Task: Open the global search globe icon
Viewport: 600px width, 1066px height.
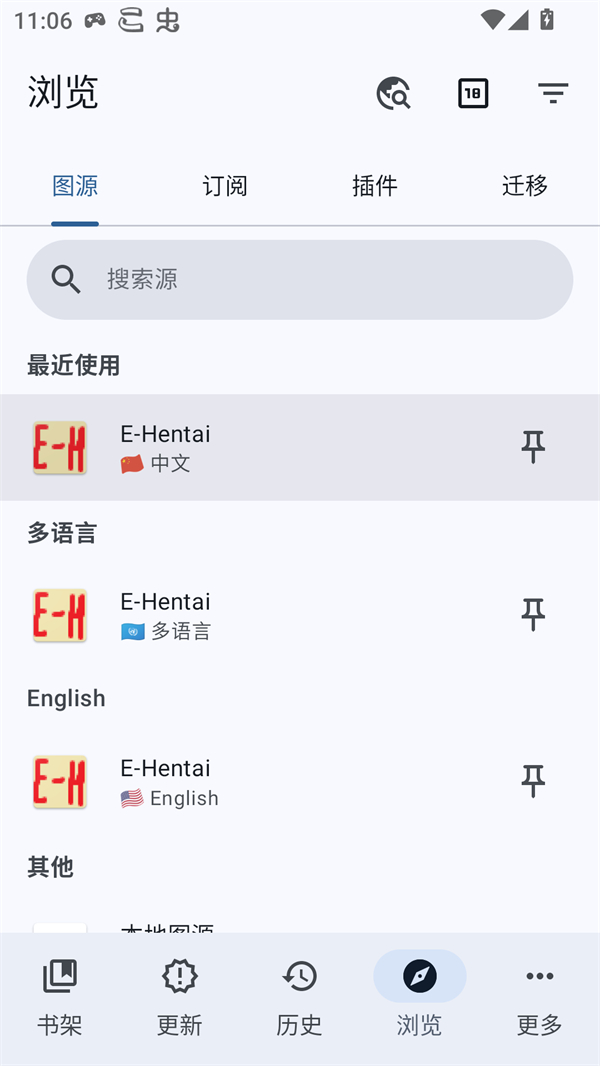Action: pos(393,94)
